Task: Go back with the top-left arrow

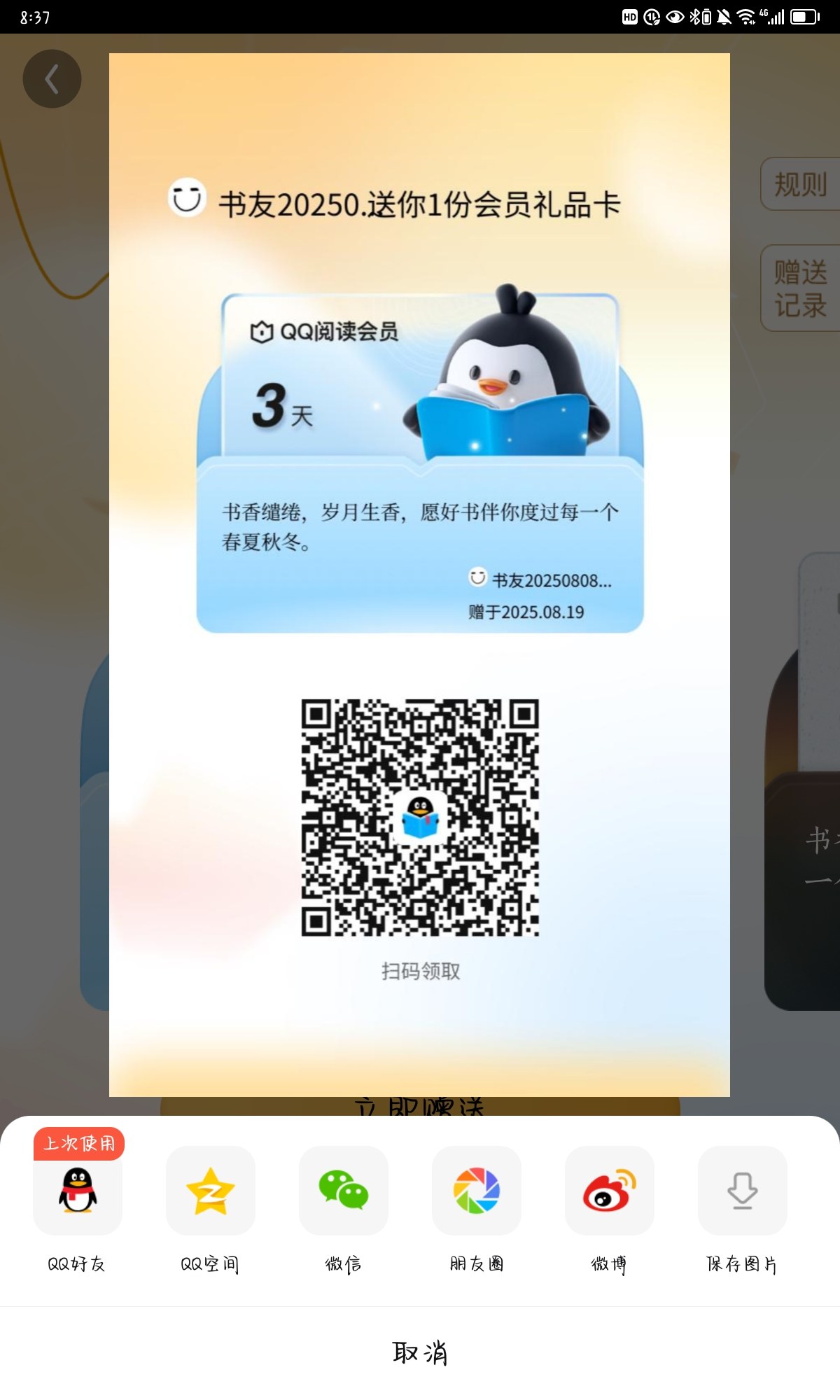Action: tap(52, 78)
